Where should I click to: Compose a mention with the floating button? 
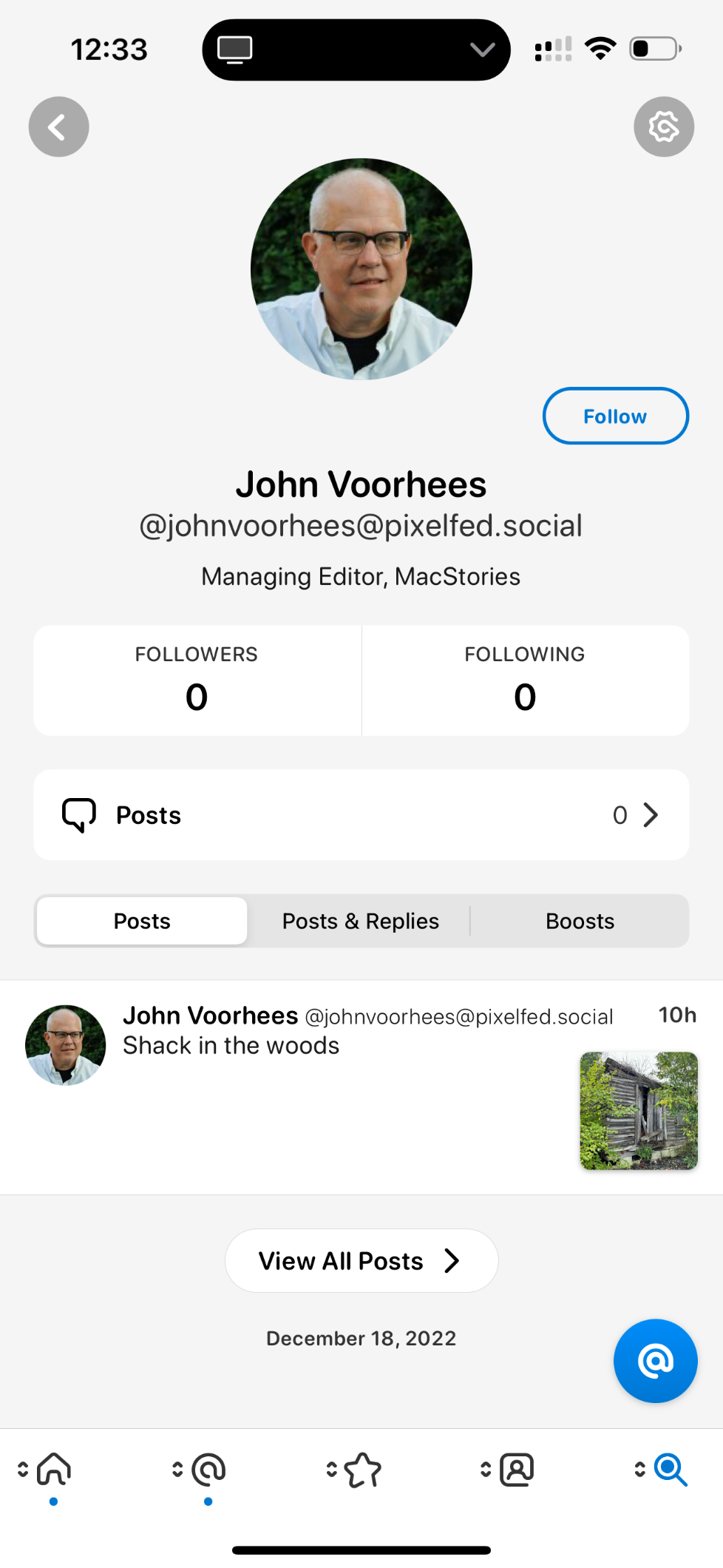coord(655,1360)
